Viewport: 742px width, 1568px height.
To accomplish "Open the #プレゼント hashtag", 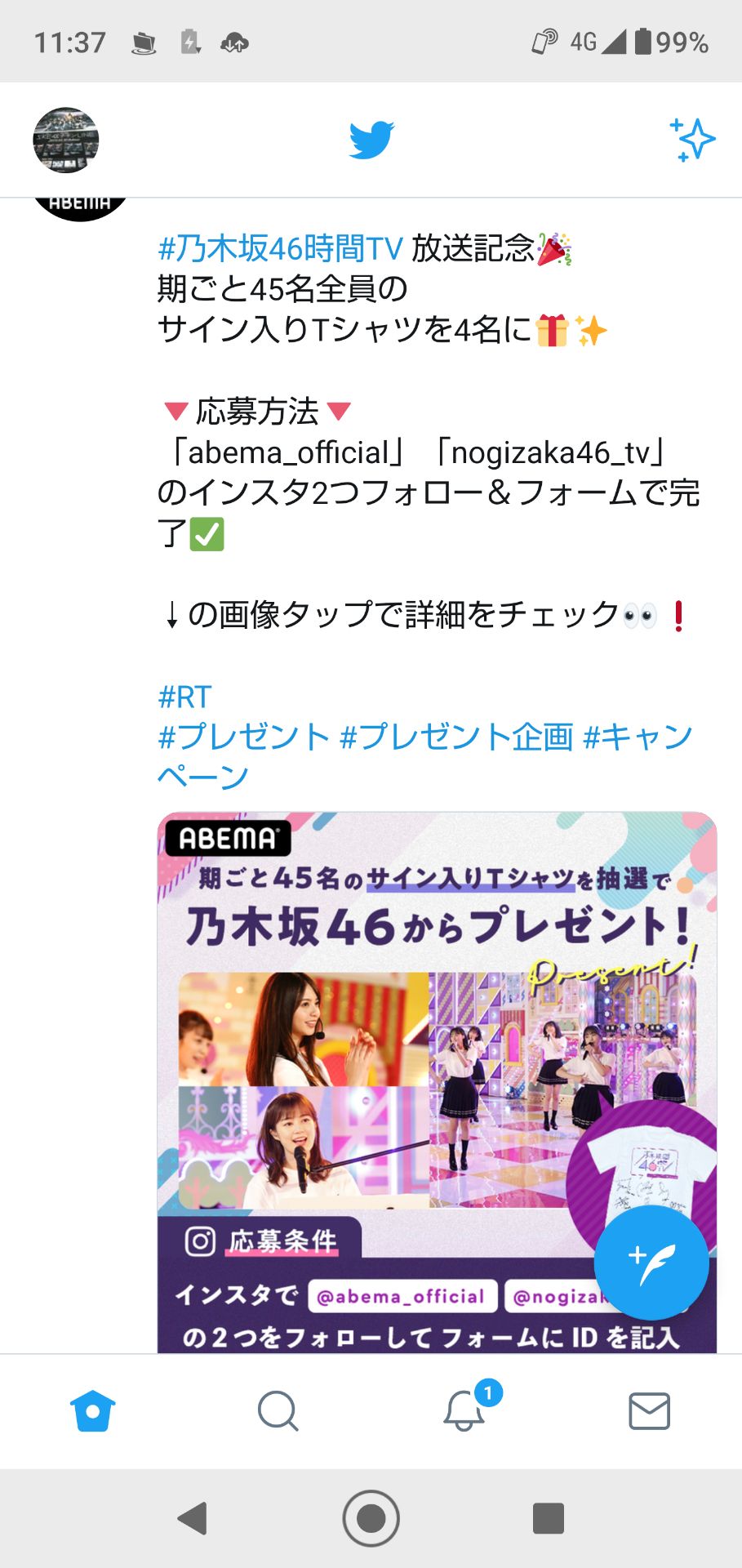I will pyautogui.click(x=243, y=737).
